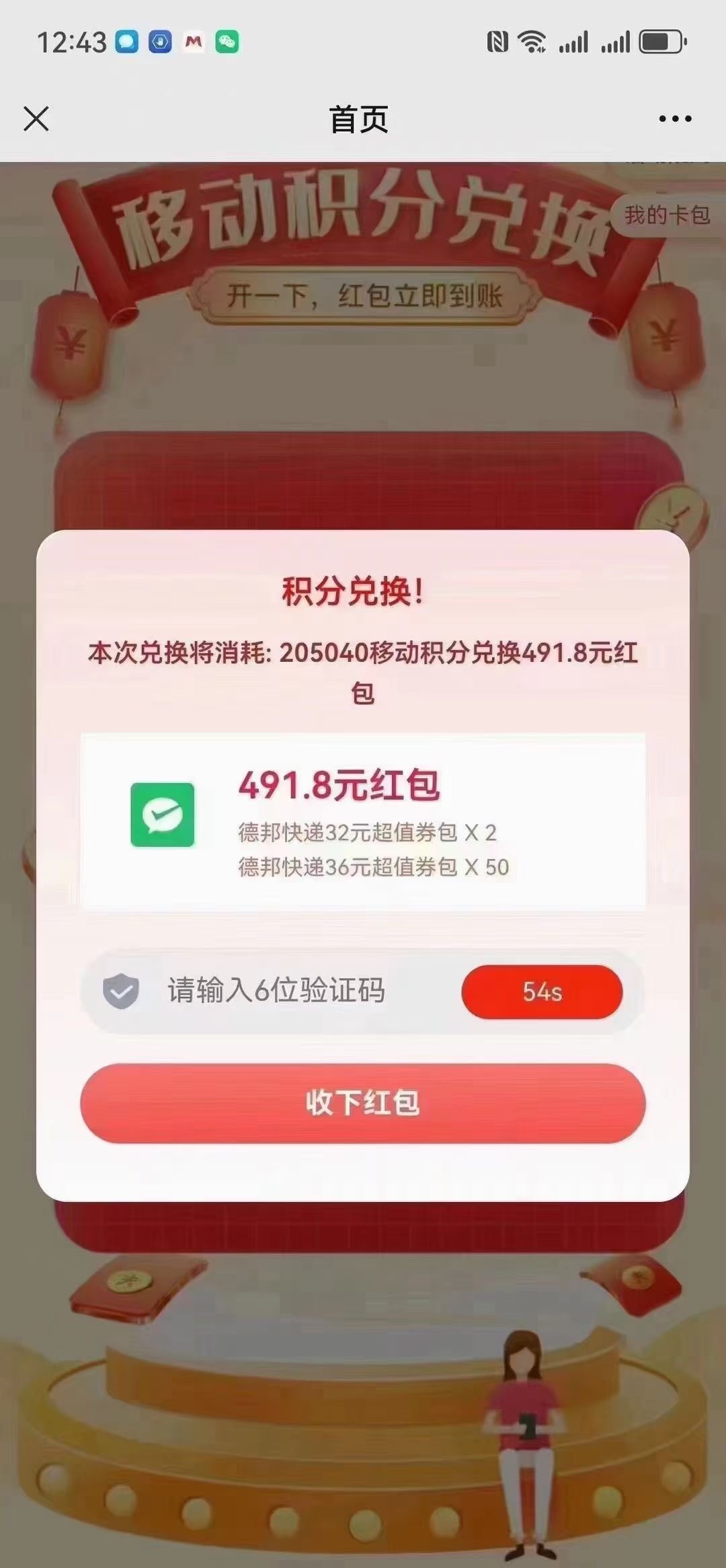The width and height of the screenshot is (726, 1568).
Task: Close the page with the X icon
Action: 36,119
